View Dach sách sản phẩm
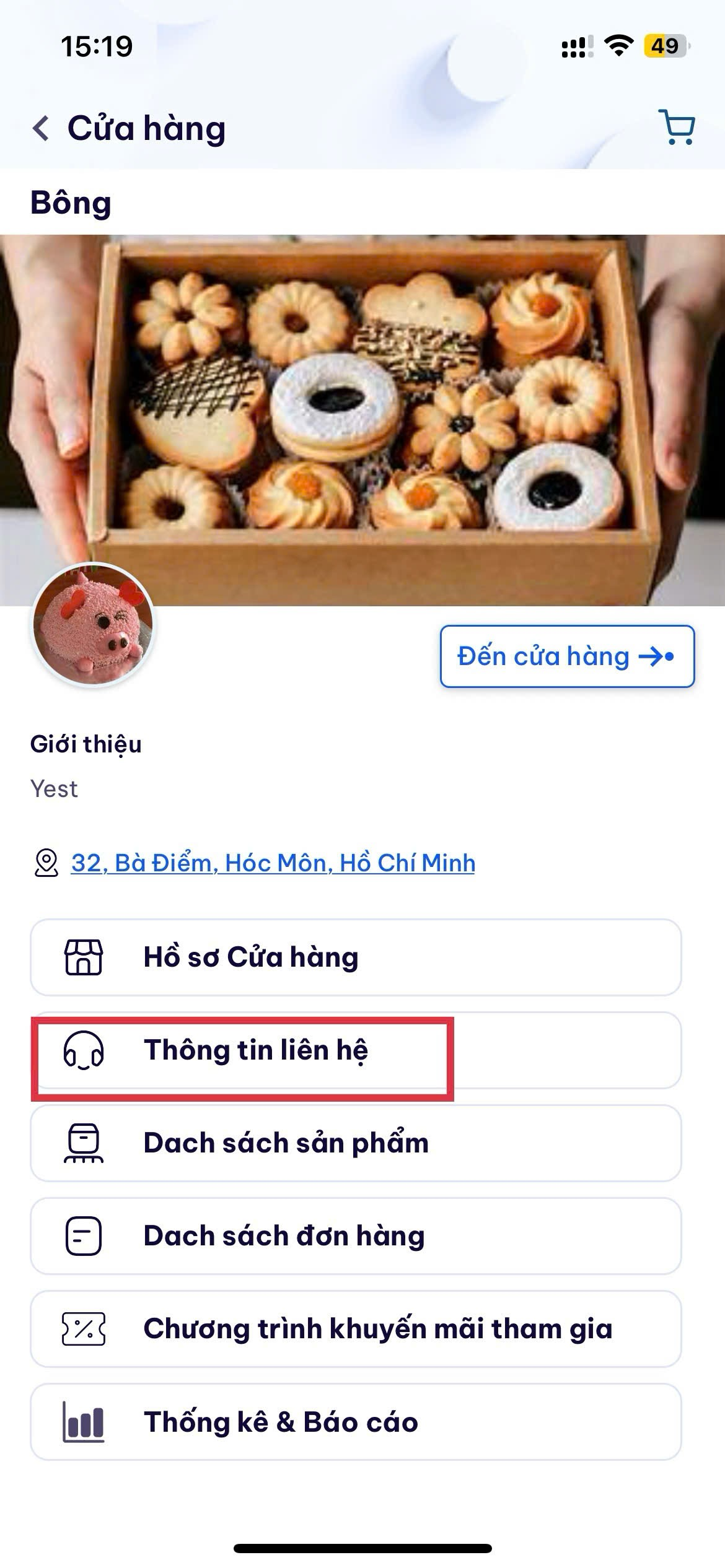Viewport: 725px width, 1568px height. pyautogui.click(x=356, y=1143)
